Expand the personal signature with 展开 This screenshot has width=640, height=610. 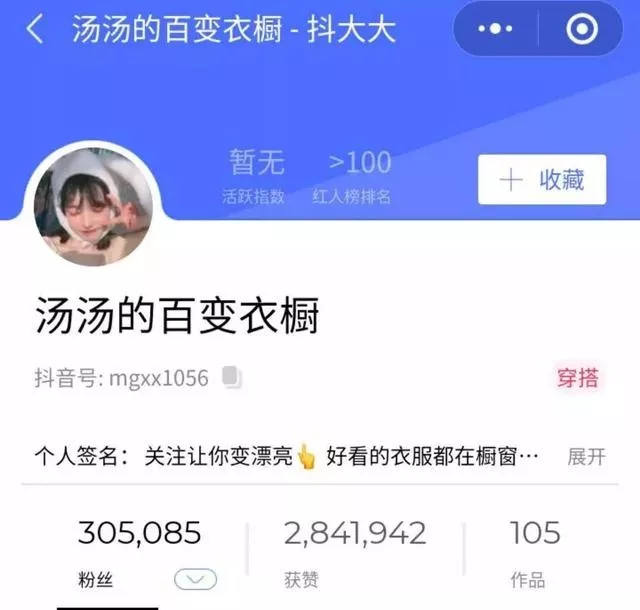tap(586, 457)
